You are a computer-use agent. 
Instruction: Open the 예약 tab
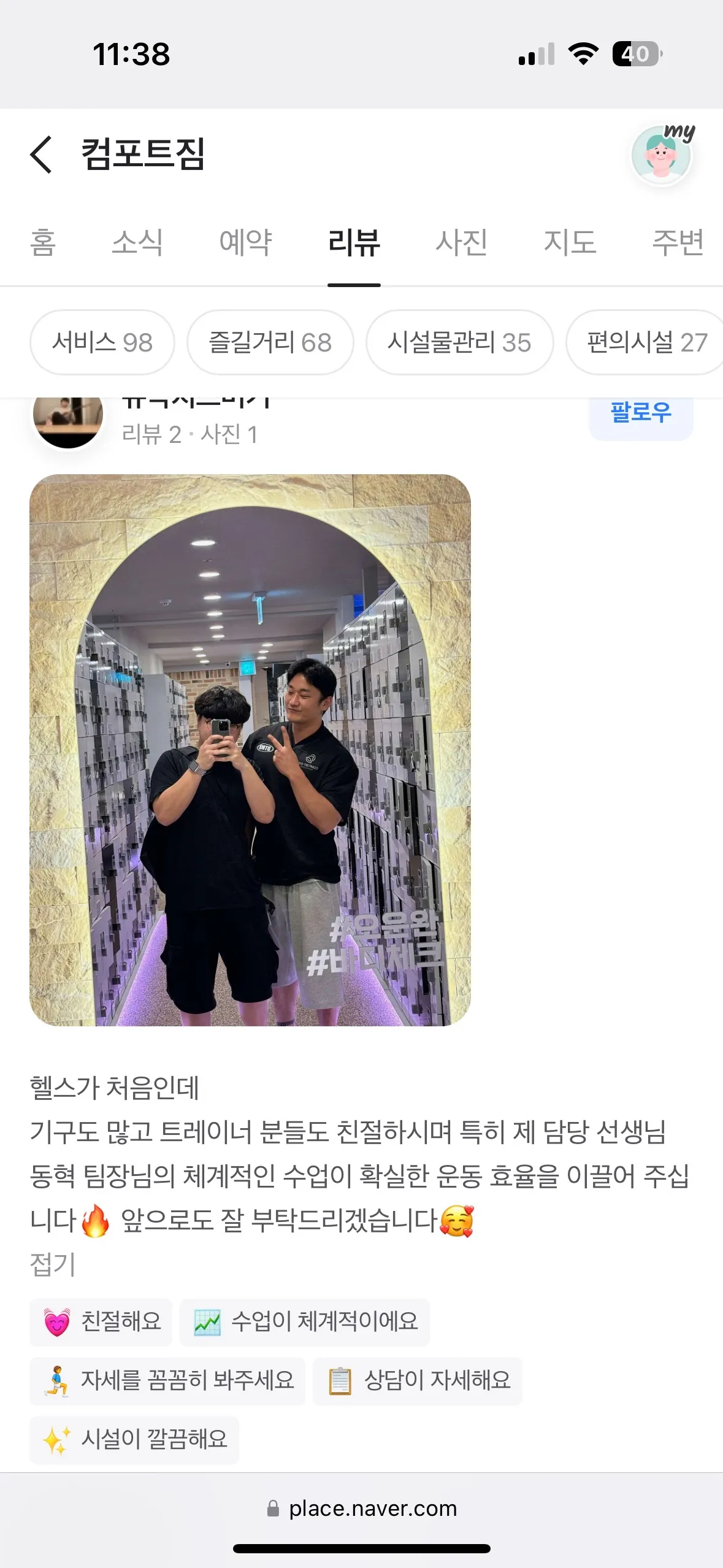click(245, 242)
